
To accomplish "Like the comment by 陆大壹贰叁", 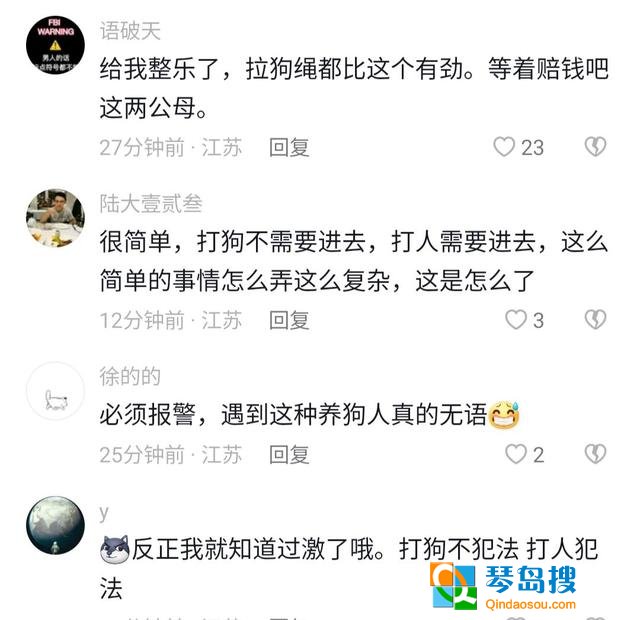I will pos(516,320).
